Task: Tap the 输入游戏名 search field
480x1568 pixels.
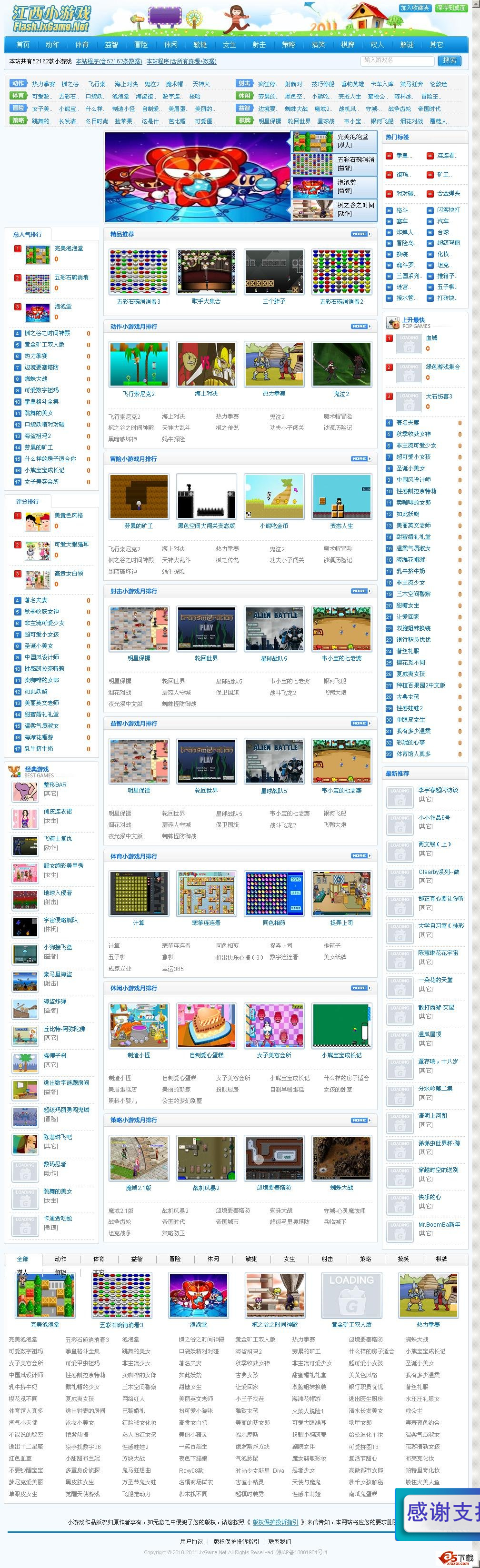Action: (398, 60)
